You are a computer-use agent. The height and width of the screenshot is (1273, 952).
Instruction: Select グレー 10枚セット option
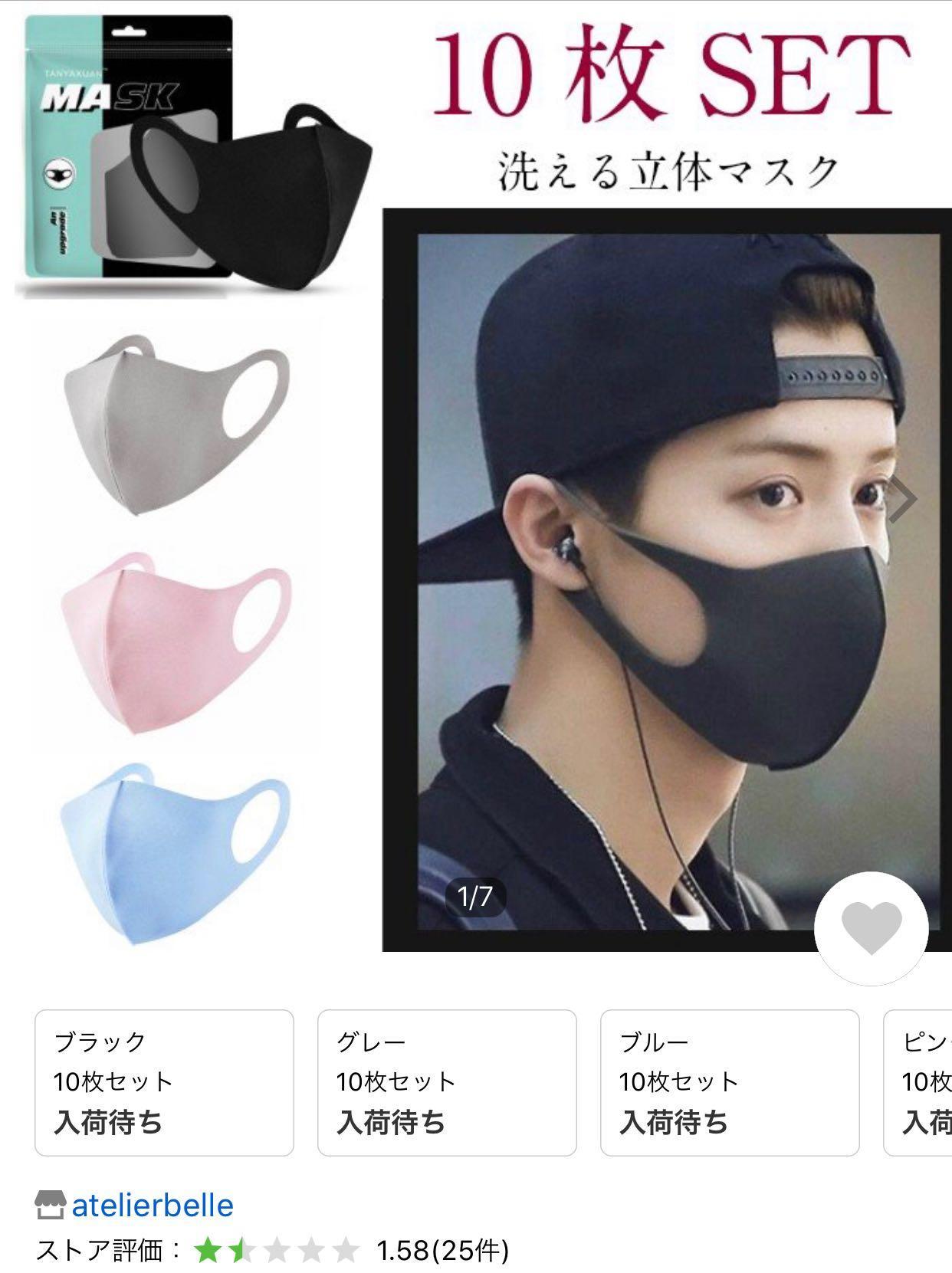coord(447,1082)
